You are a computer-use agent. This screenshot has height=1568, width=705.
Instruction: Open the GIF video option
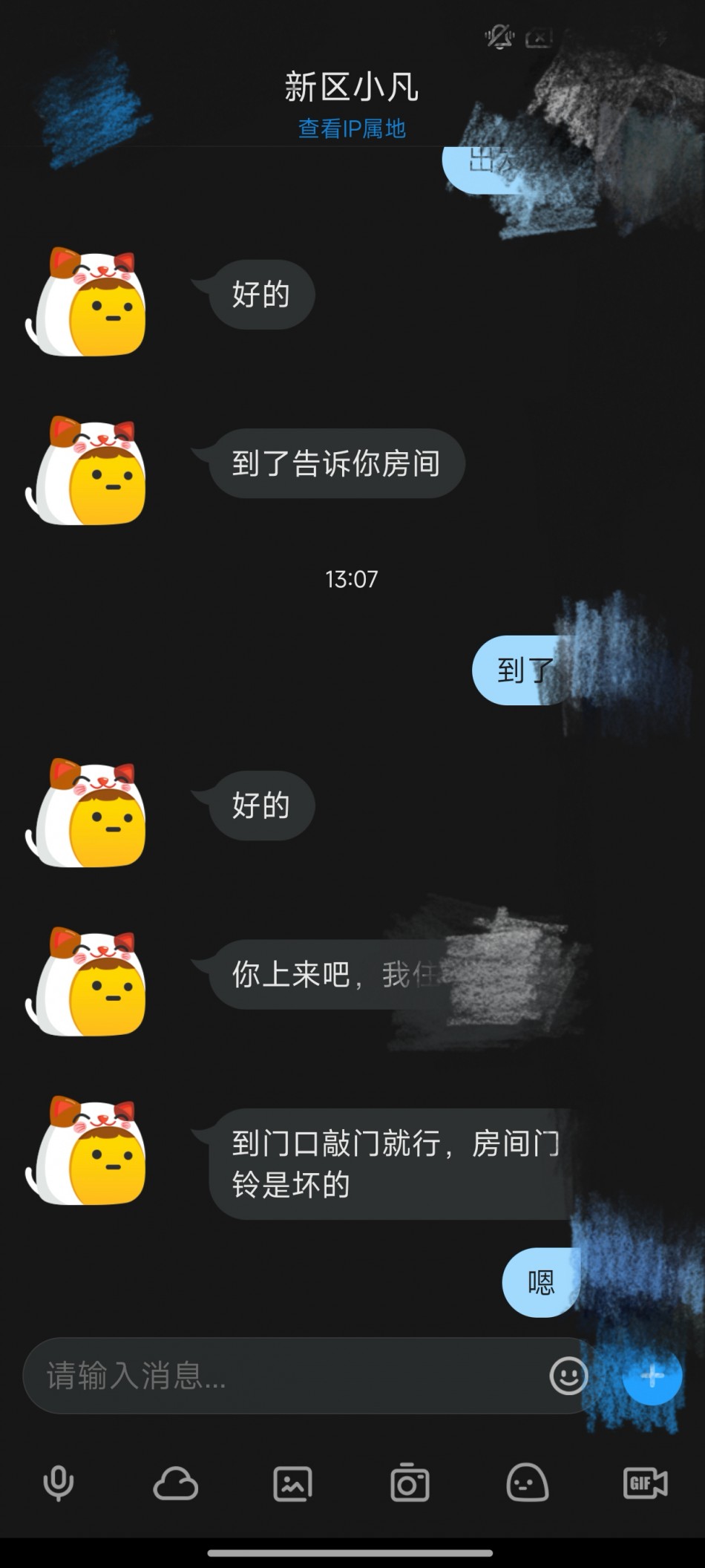tap(645, 1484)
